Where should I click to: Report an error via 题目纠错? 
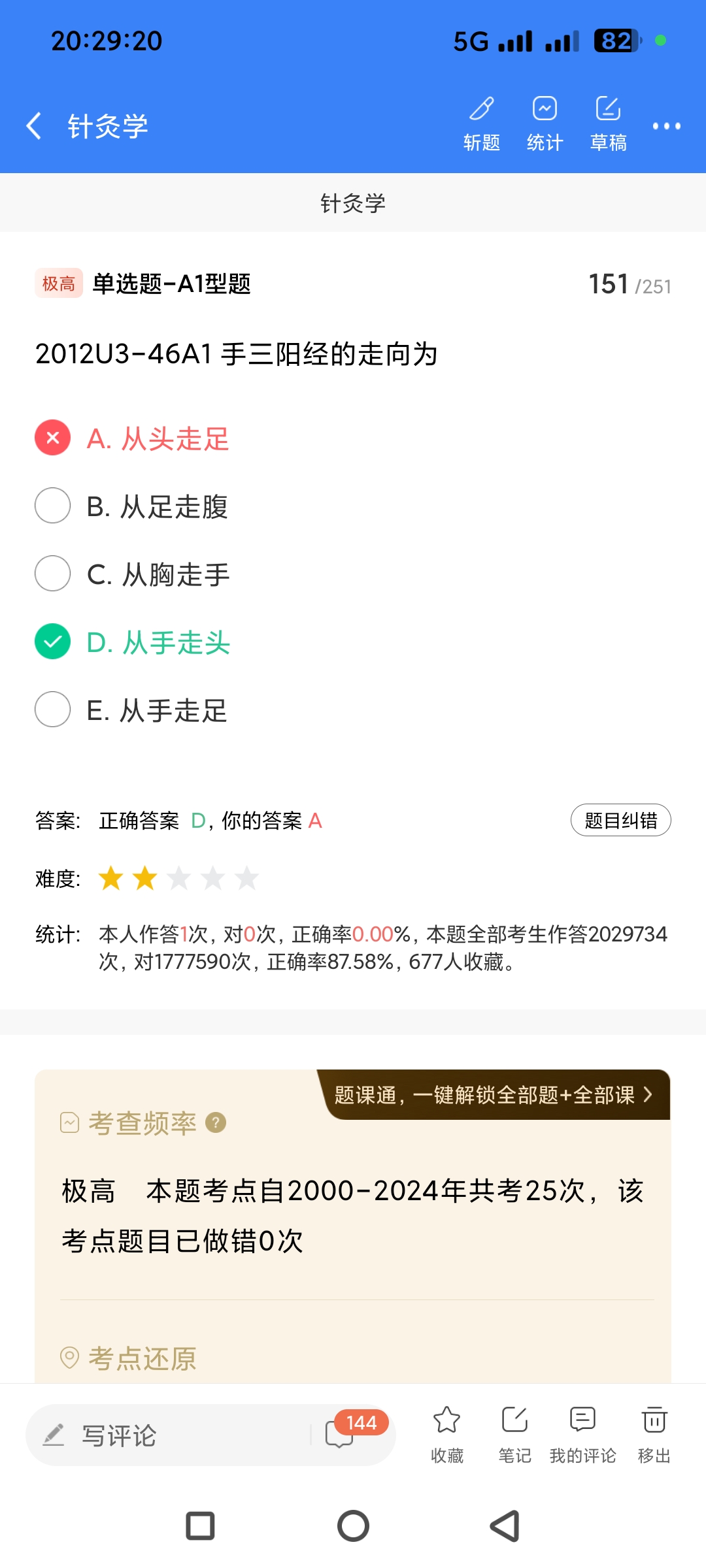click(x=620, y=820)
